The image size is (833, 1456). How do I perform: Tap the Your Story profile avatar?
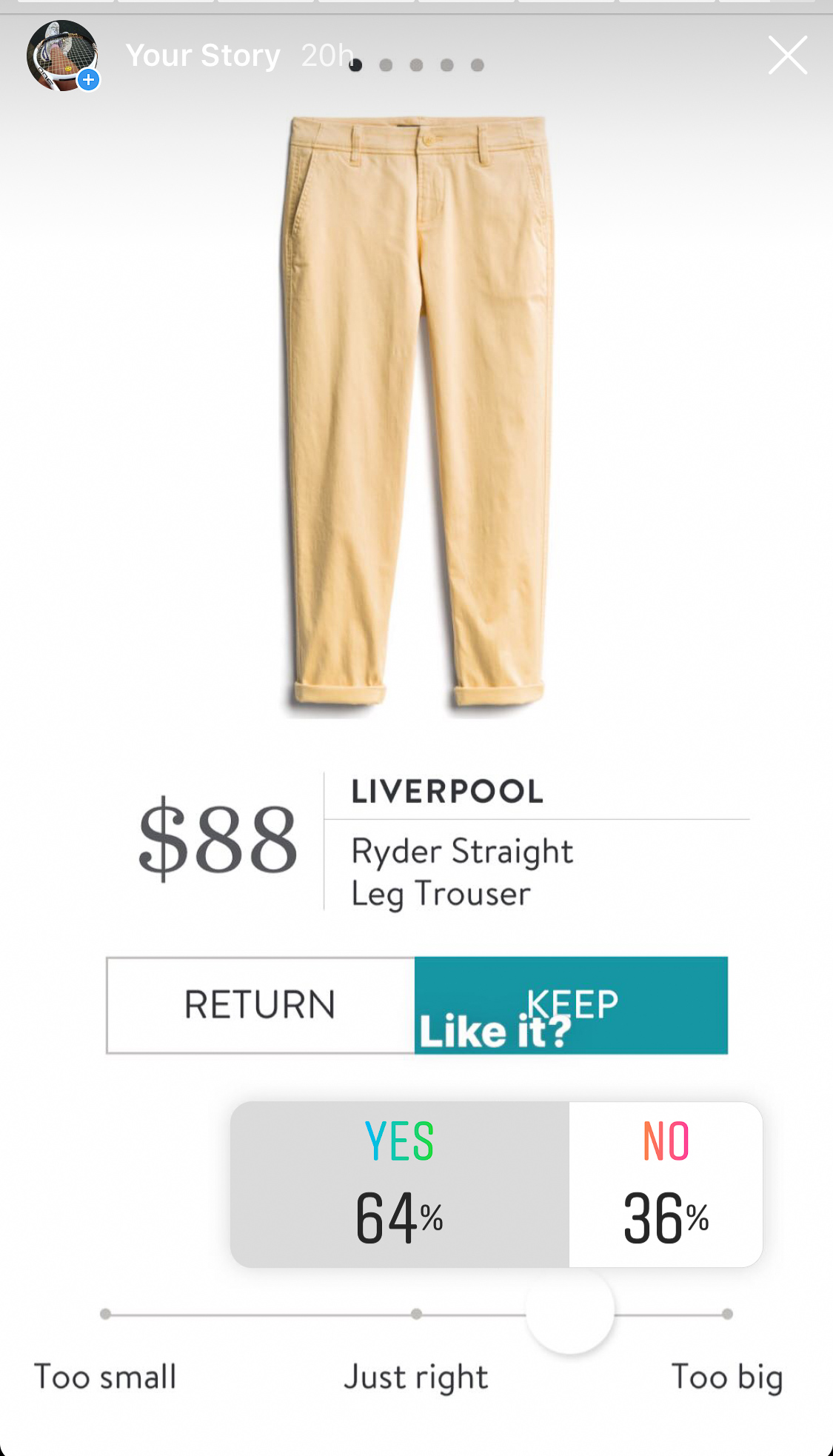[x=62, y=56]
